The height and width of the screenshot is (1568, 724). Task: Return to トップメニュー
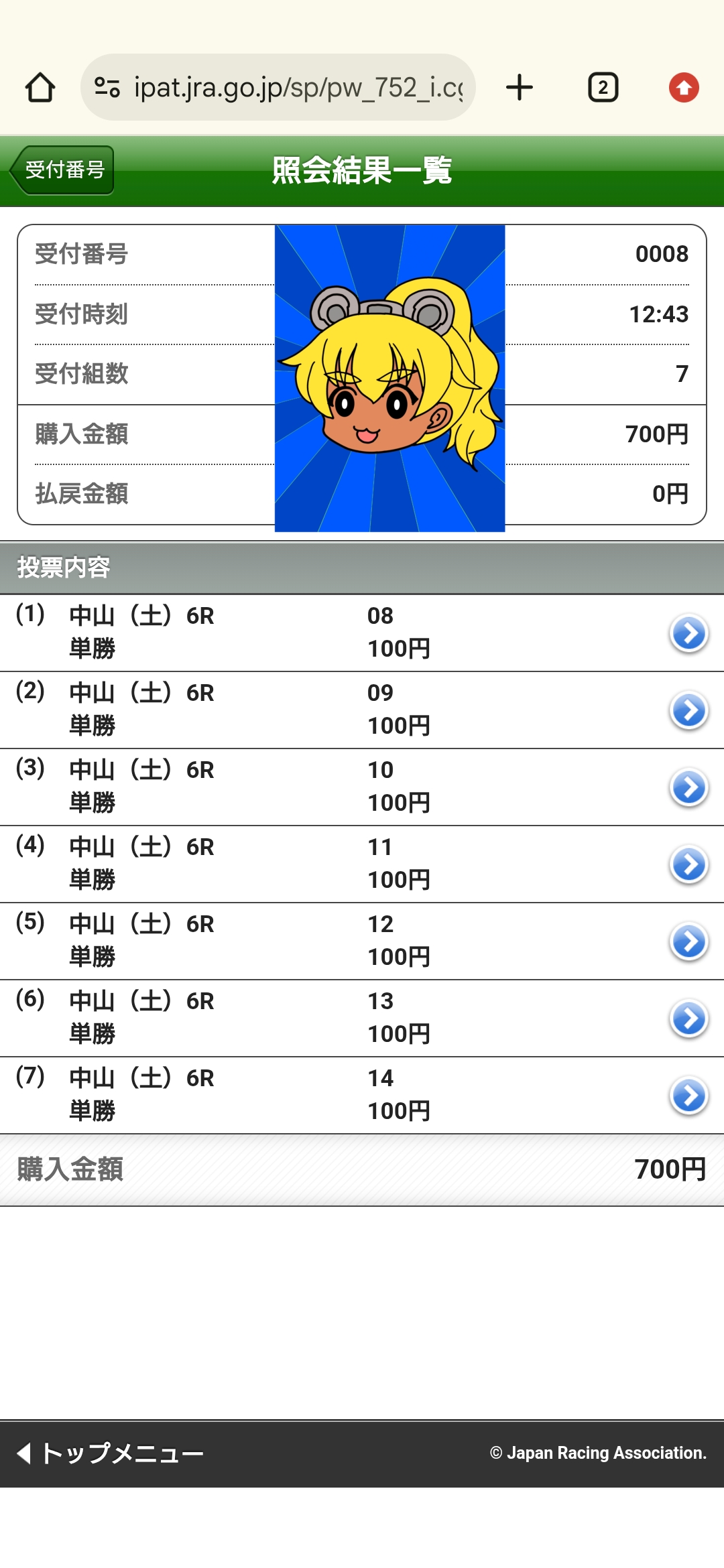tap(111, 1453)
